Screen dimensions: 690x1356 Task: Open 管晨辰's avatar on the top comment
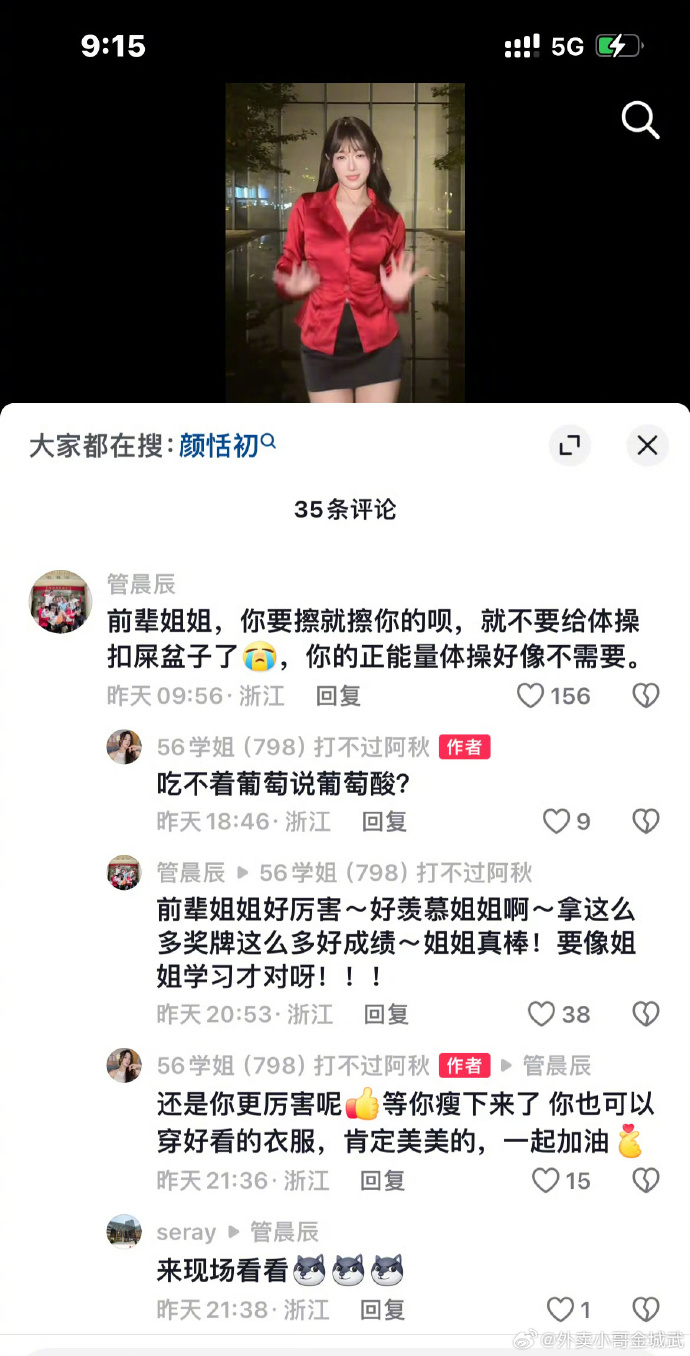click(61, 602)
